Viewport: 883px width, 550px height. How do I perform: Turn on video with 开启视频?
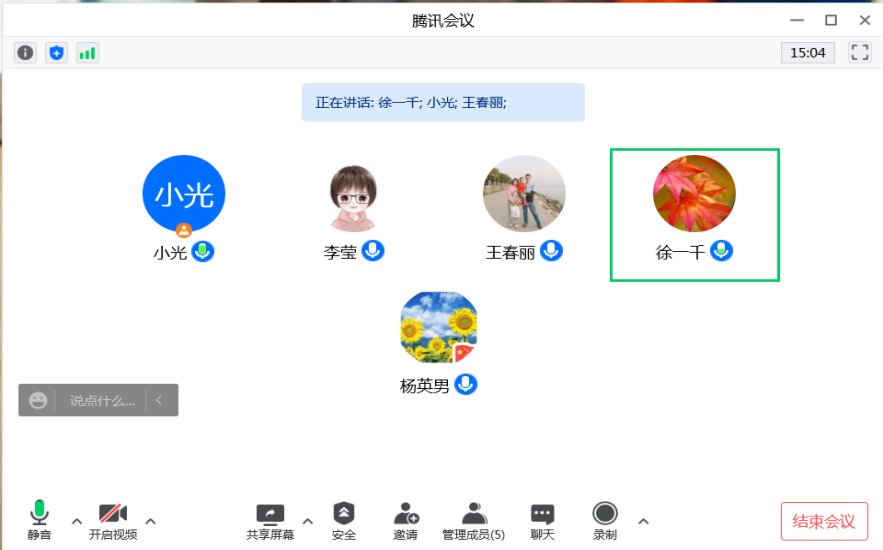113,520
